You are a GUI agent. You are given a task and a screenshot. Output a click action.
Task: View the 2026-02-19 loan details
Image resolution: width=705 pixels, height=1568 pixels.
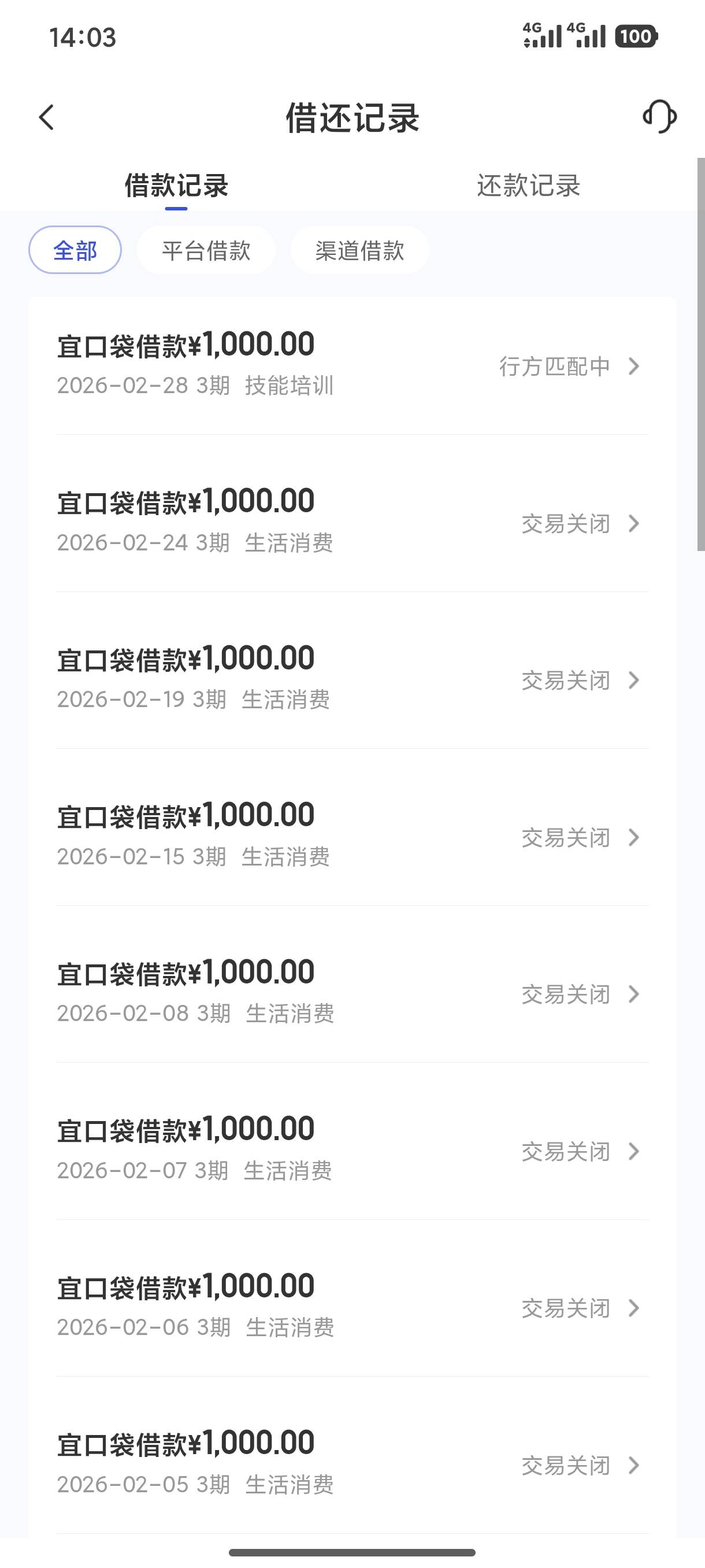351,679
